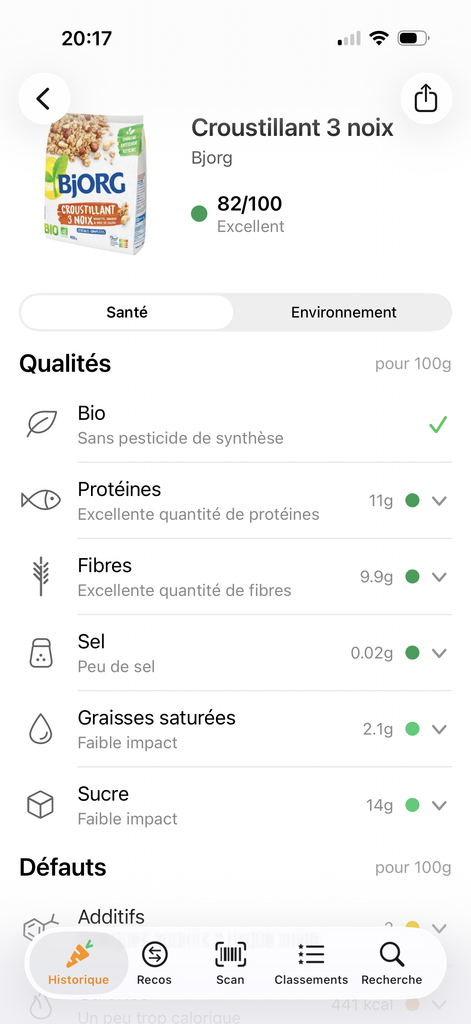
Task: Share this product with the share icon
Action: [426, 99]
